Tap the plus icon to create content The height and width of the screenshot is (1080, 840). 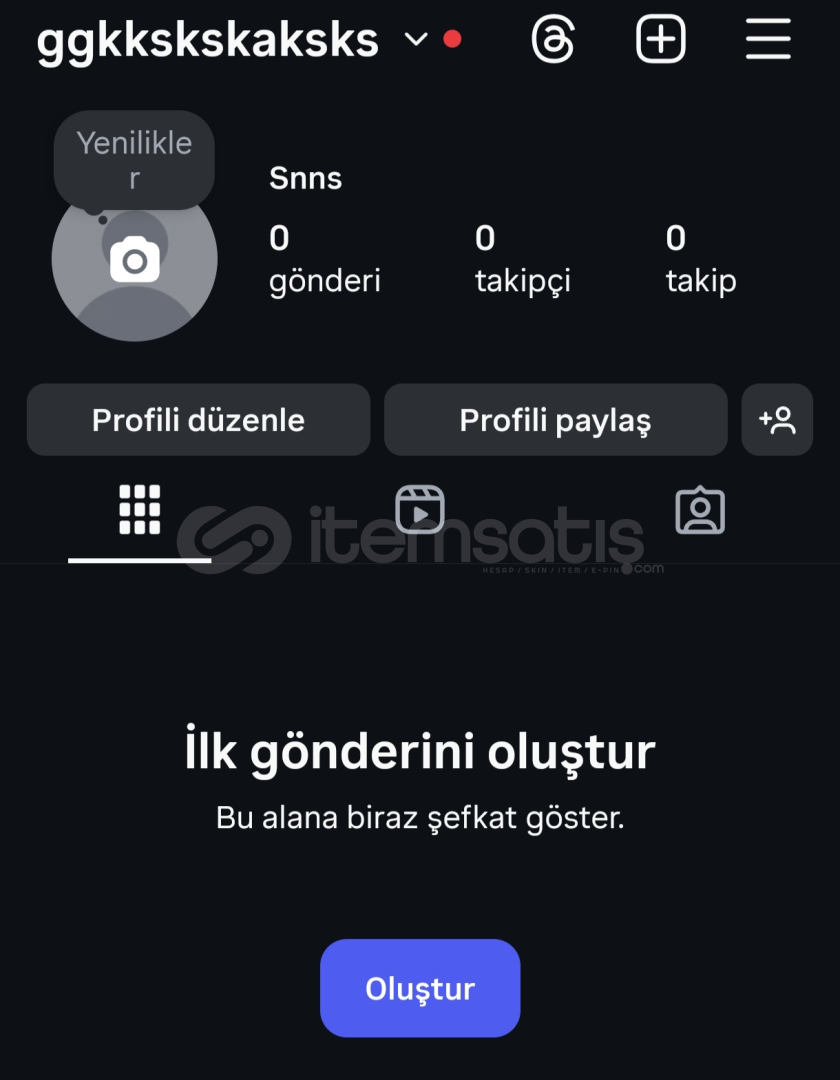point(661,40)
